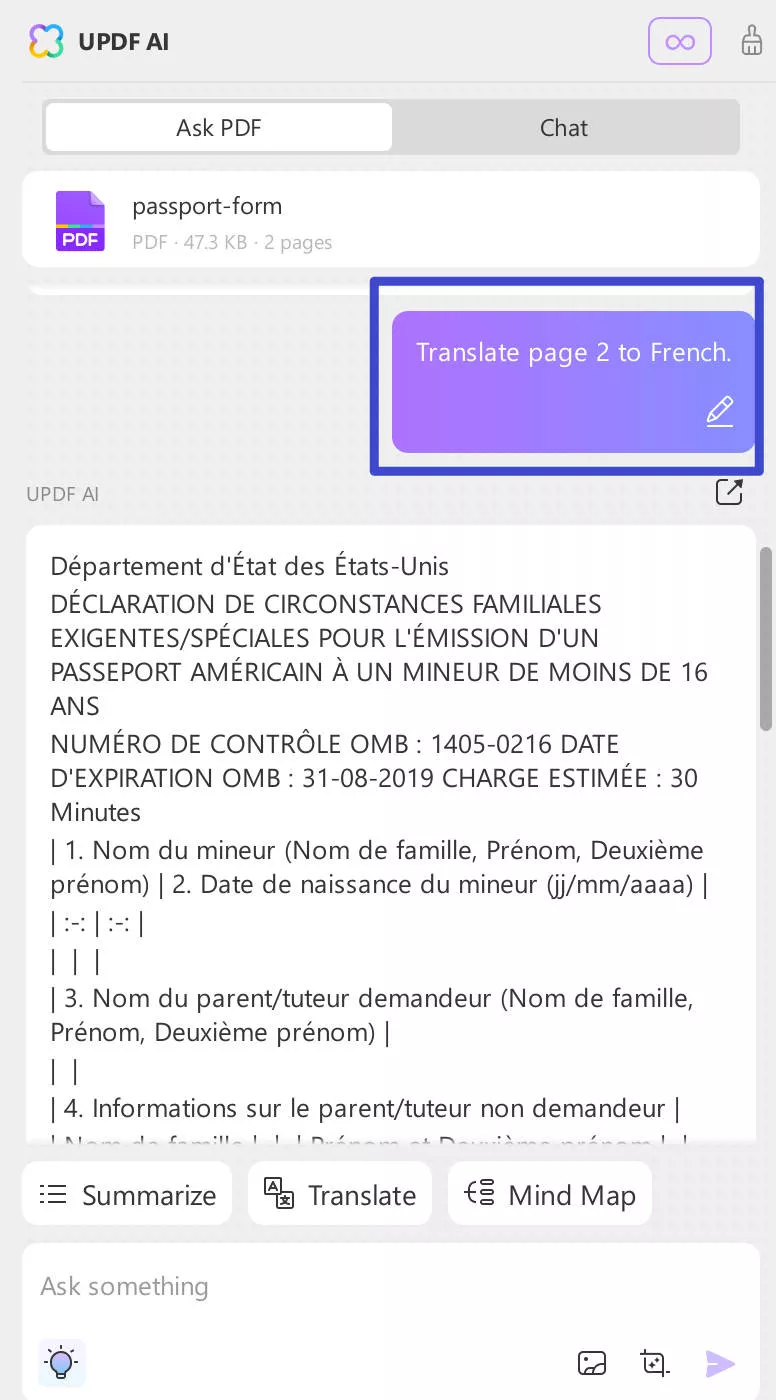
Task: Select the Summarize quick action
Action: click(126, 1193)
